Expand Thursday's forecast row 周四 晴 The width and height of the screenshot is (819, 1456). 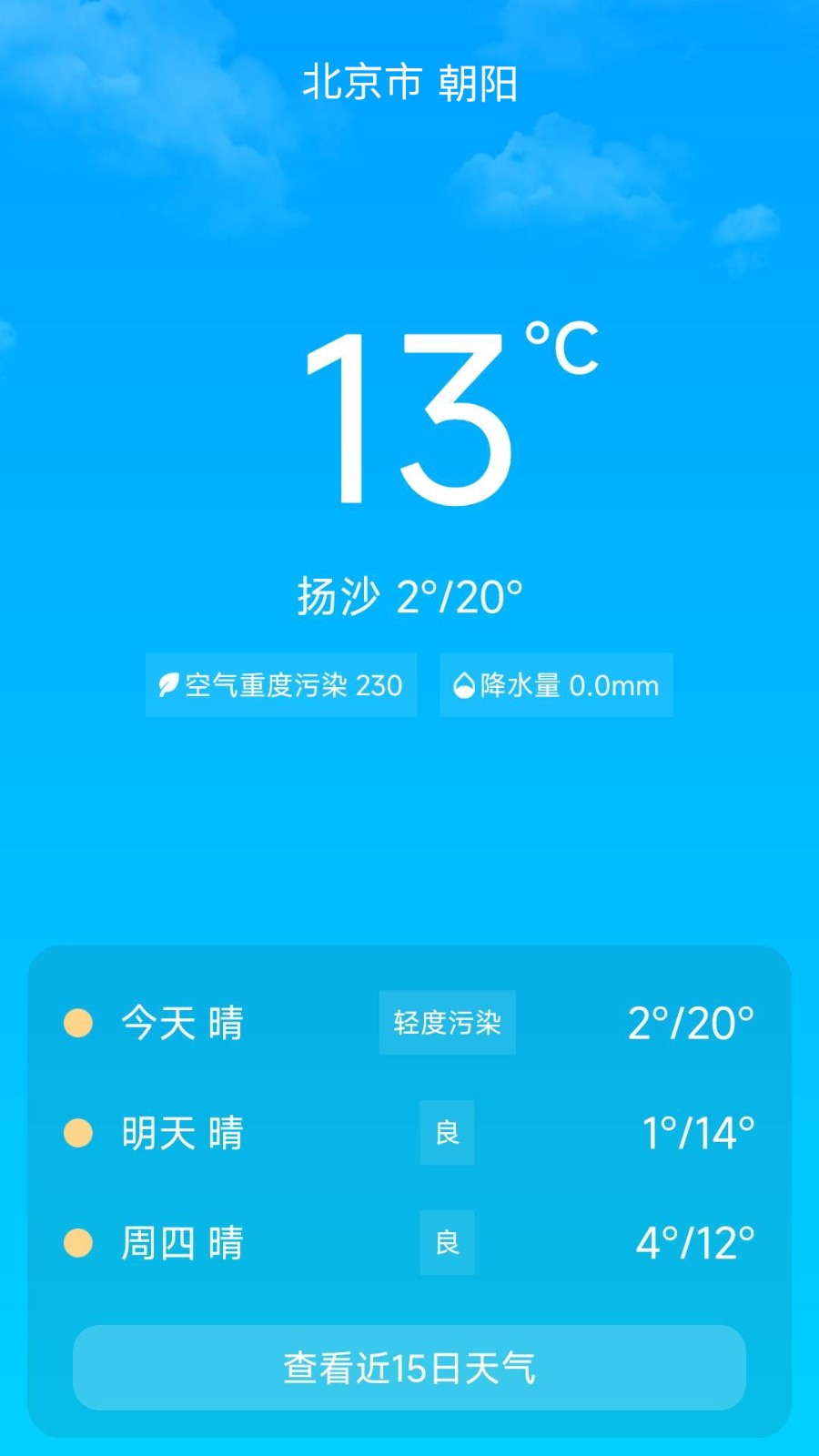[182, 1242]
